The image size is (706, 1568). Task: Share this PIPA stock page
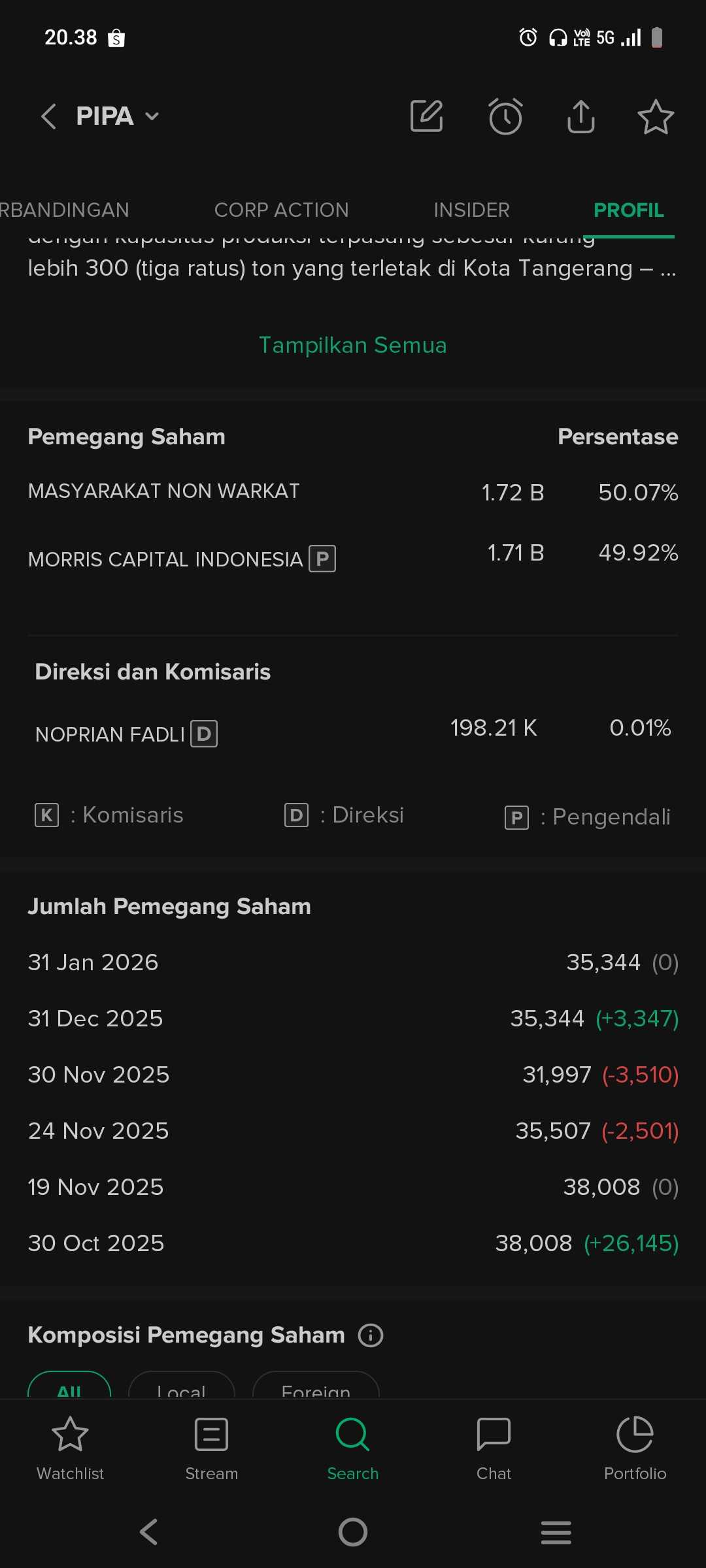(580, 117)
